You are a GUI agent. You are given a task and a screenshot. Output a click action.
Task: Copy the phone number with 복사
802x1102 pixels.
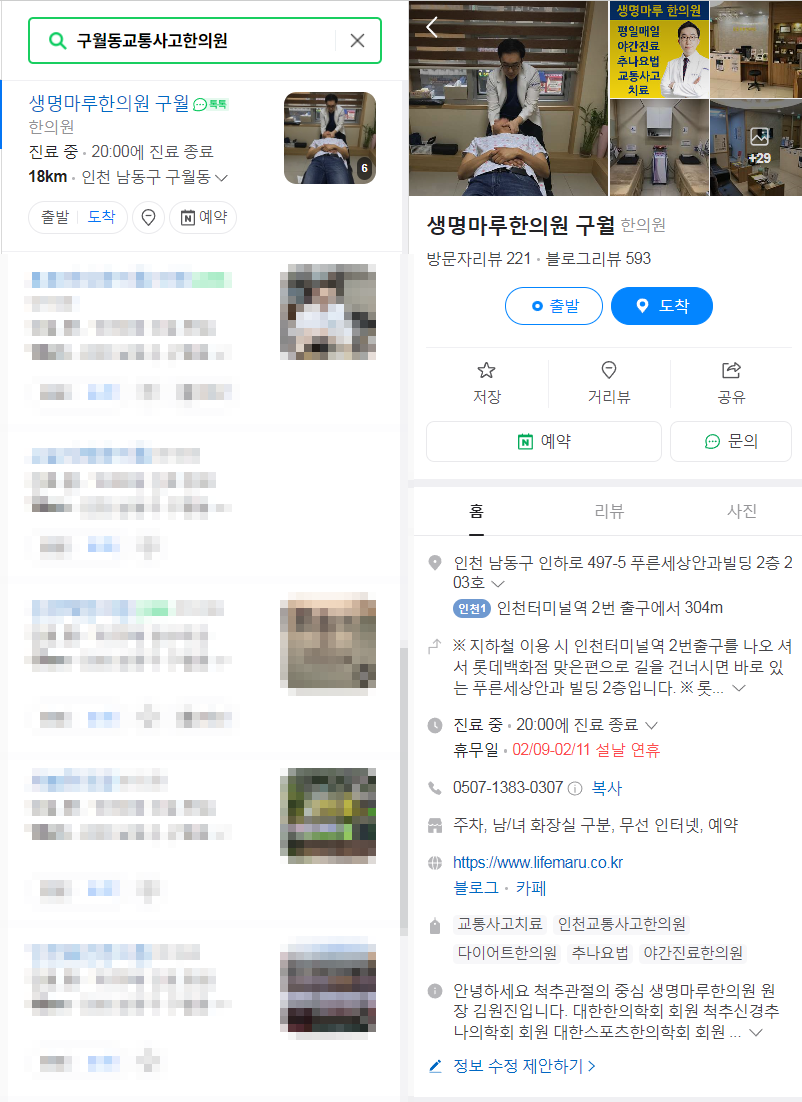tap(606, 788)
